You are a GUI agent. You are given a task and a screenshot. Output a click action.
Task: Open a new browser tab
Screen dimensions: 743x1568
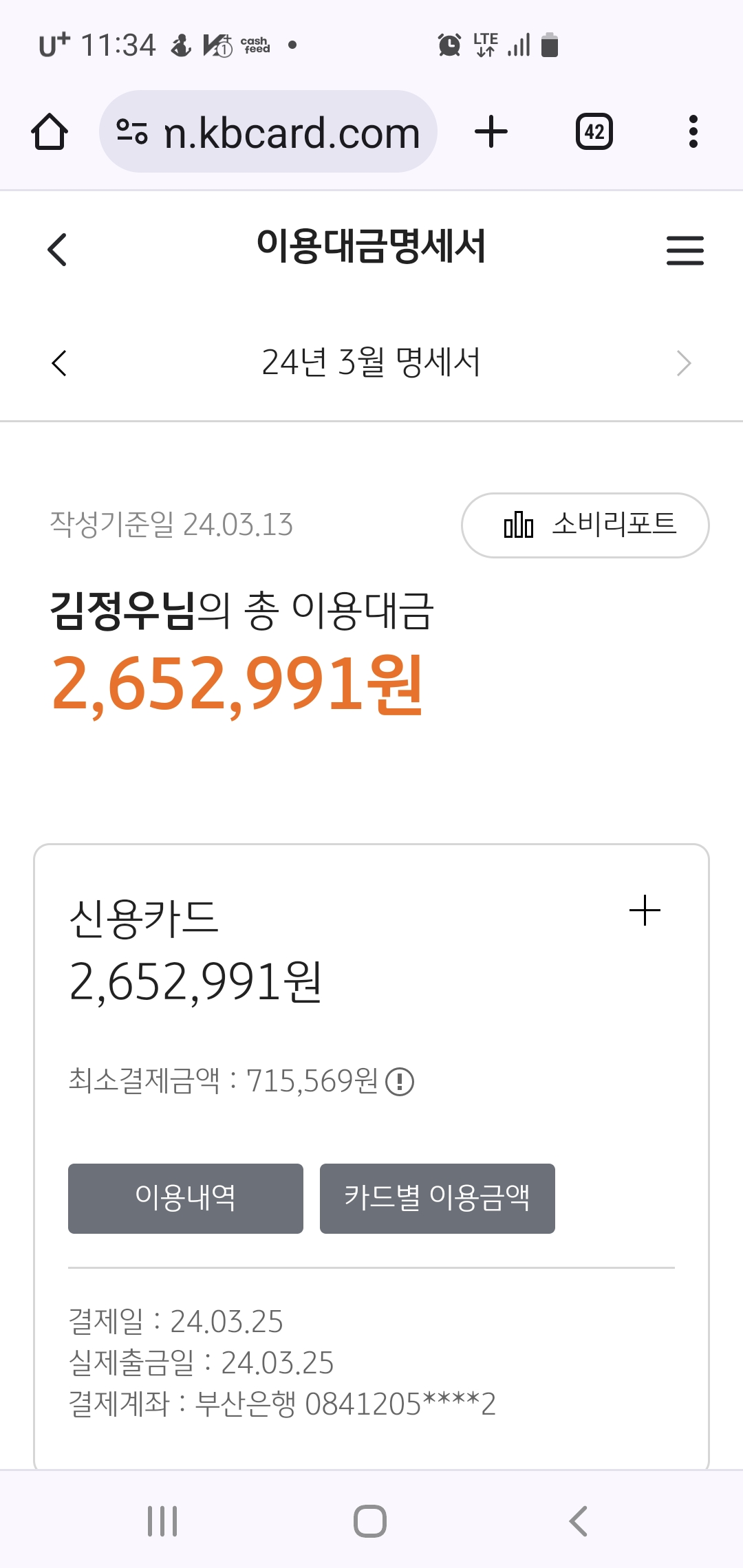click(491, 131)
